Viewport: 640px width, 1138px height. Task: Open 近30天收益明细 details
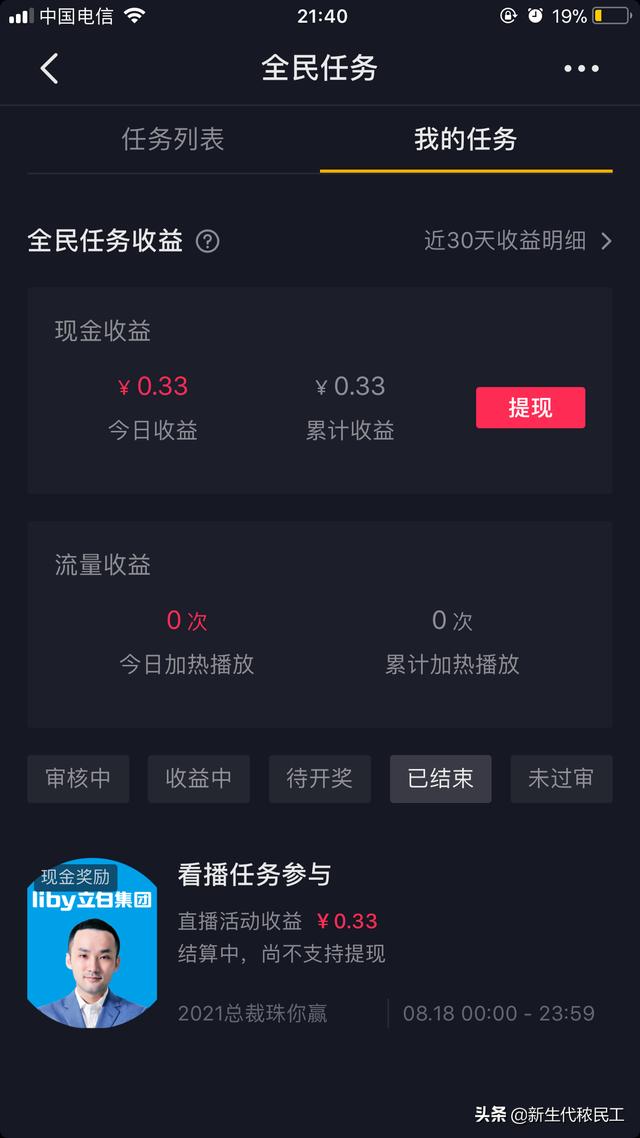[517, 241]
